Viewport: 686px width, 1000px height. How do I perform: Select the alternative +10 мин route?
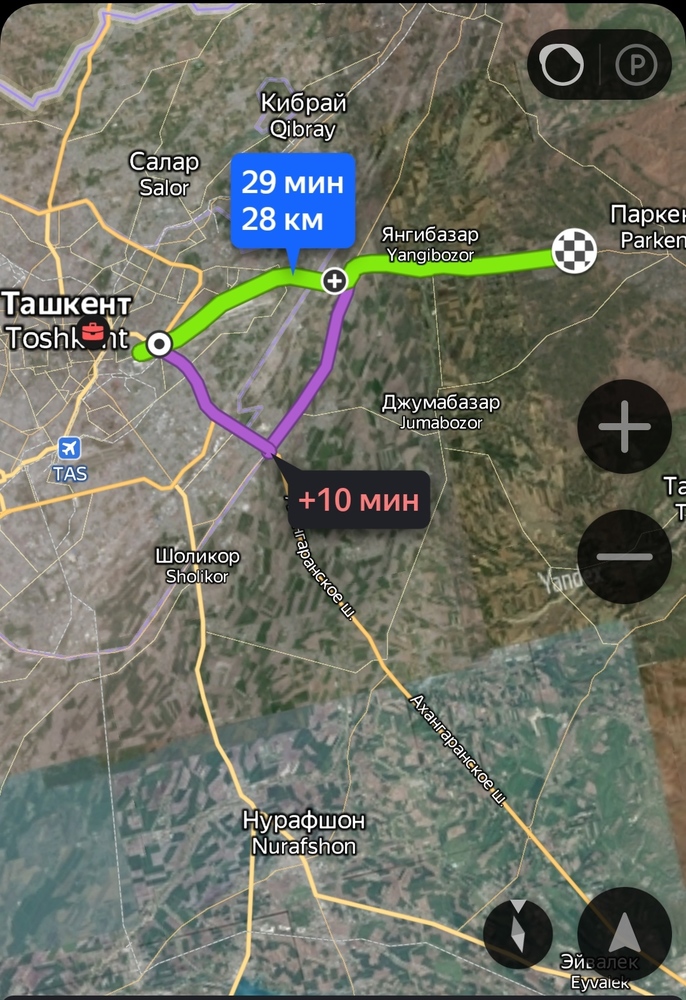tap(357, 499)
